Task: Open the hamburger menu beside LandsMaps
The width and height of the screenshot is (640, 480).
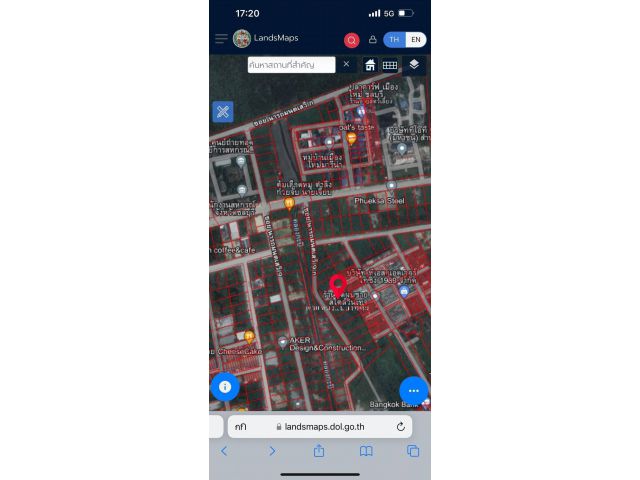Action: tap(221, 39)
